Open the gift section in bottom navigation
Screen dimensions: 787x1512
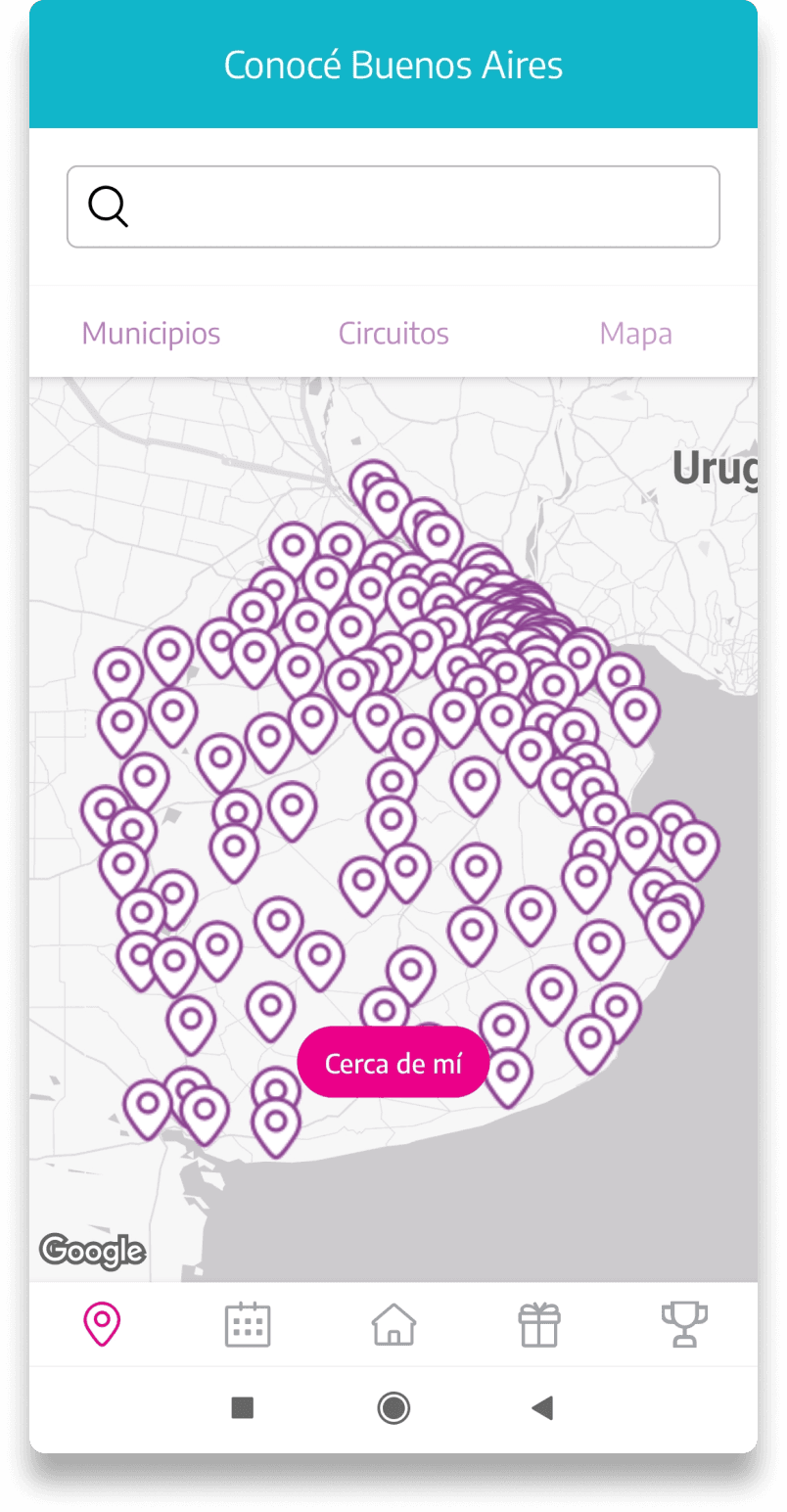click(x=539, y=1325)
